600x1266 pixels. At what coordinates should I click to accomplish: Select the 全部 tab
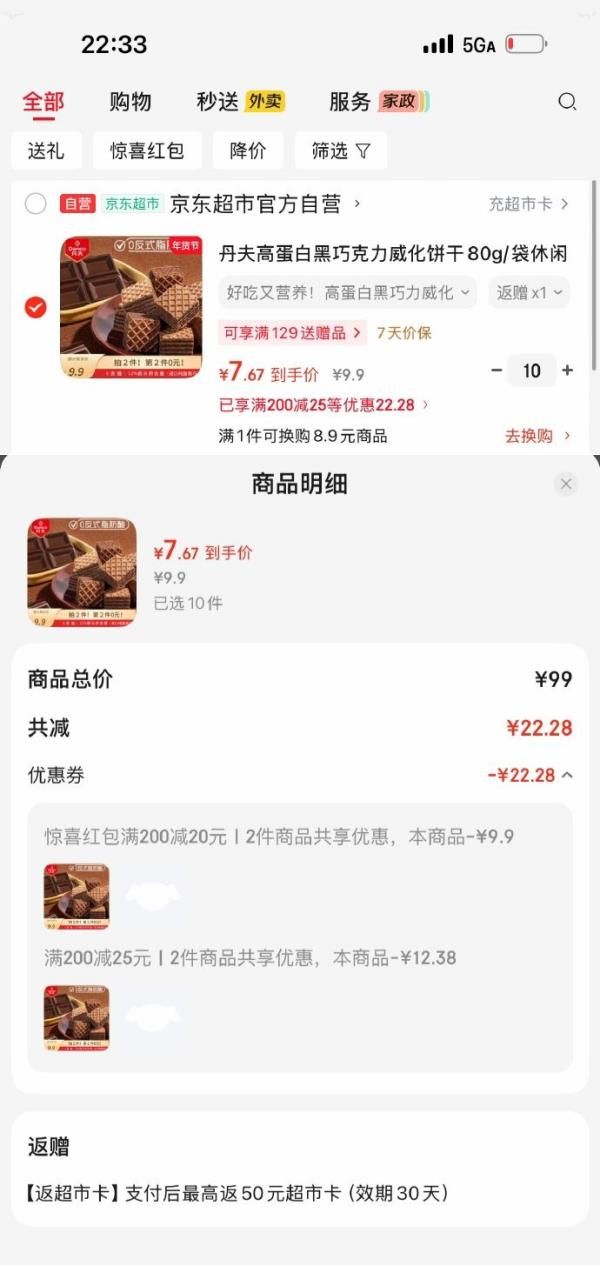pos(43,101)
